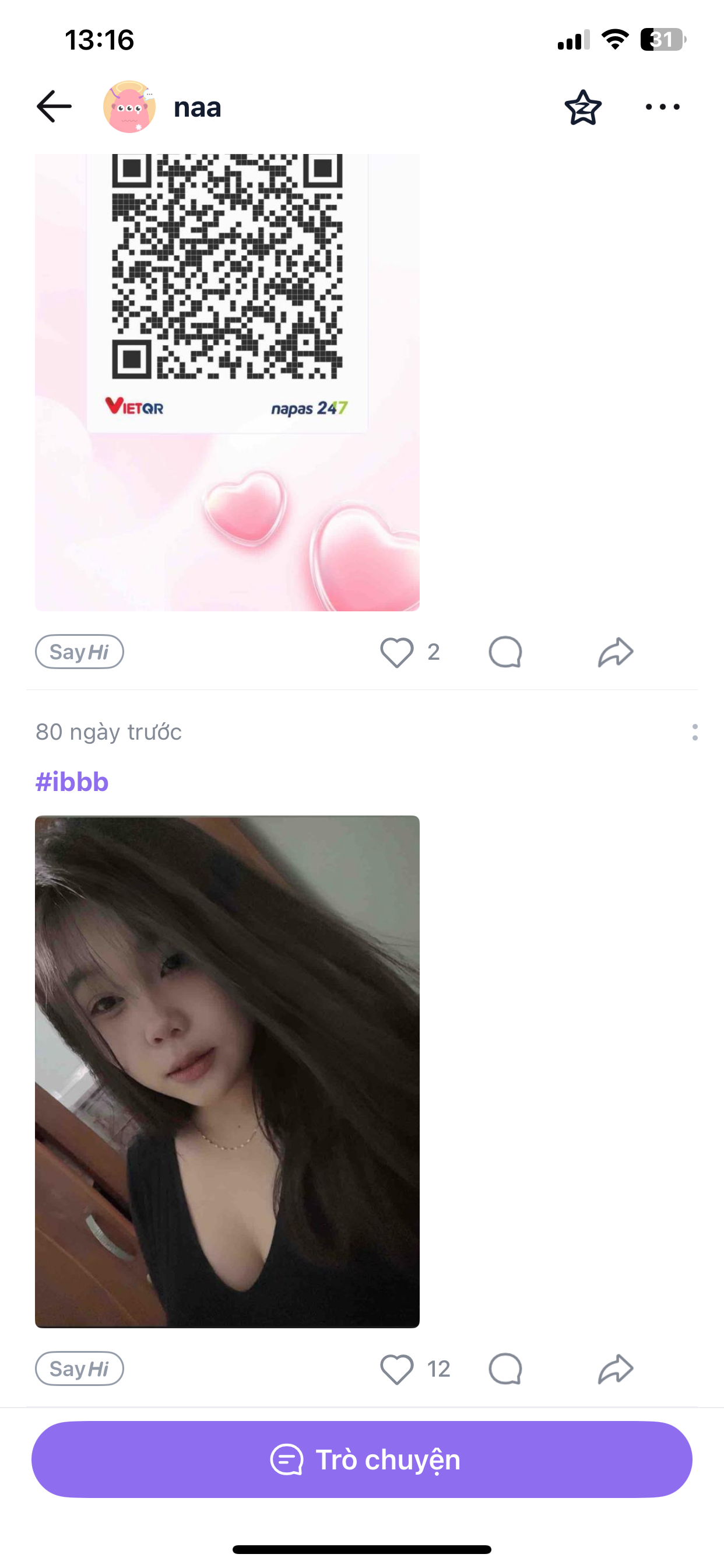Like the post with 12 likes
724x1568 pixels.
[x=396, y=1370]
